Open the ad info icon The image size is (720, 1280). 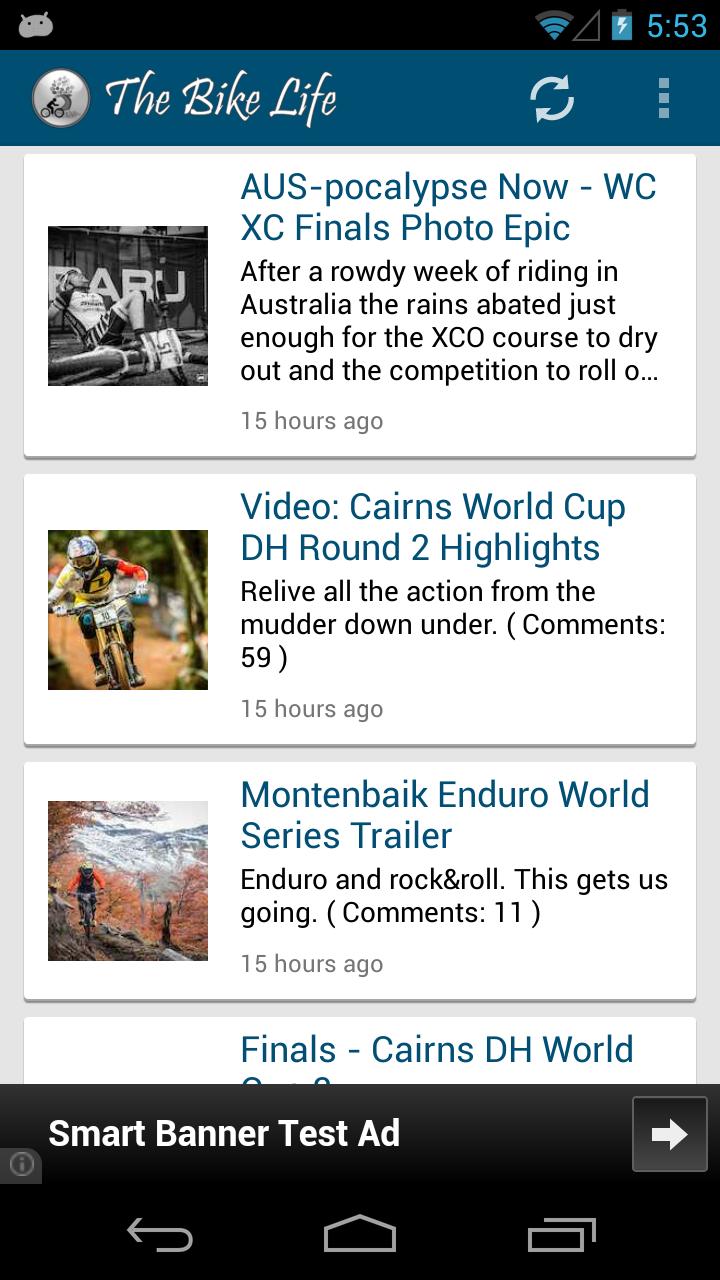tap(21, 1164)
